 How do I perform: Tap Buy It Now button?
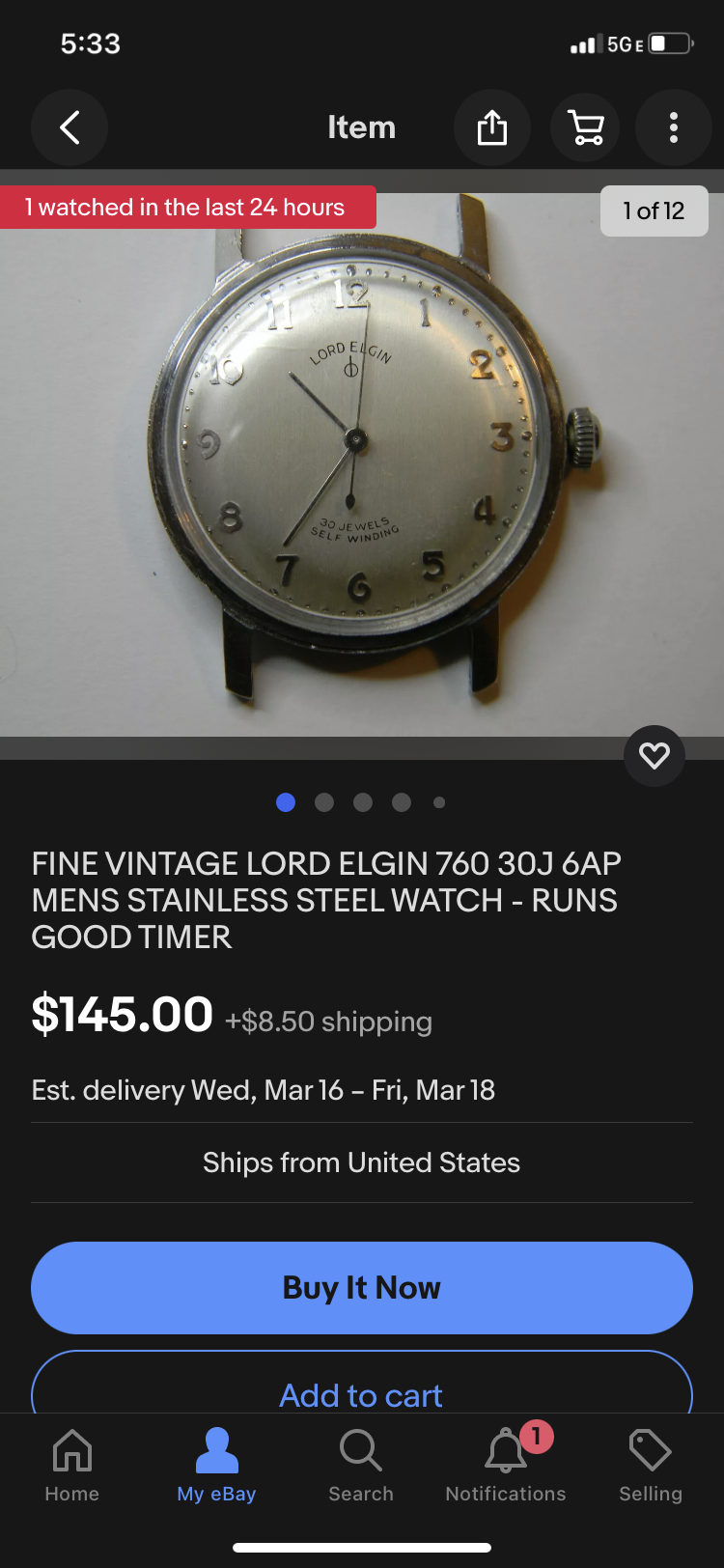coord(362,1288)
